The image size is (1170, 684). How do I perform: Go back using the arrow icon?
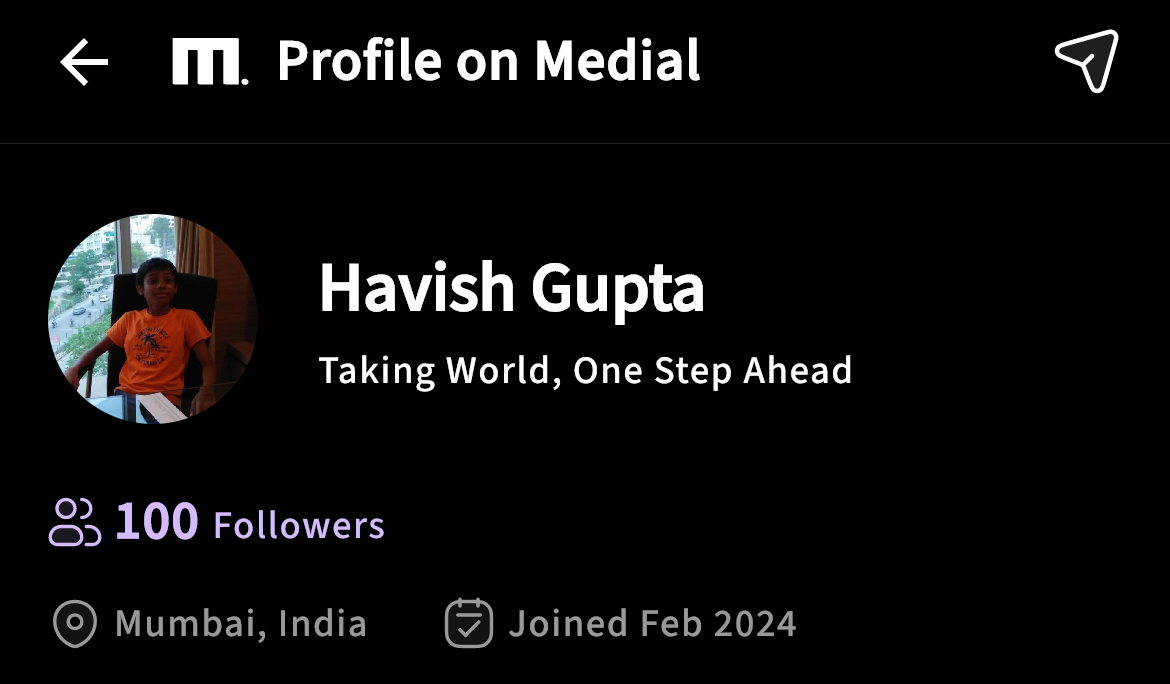pos(84,63)
